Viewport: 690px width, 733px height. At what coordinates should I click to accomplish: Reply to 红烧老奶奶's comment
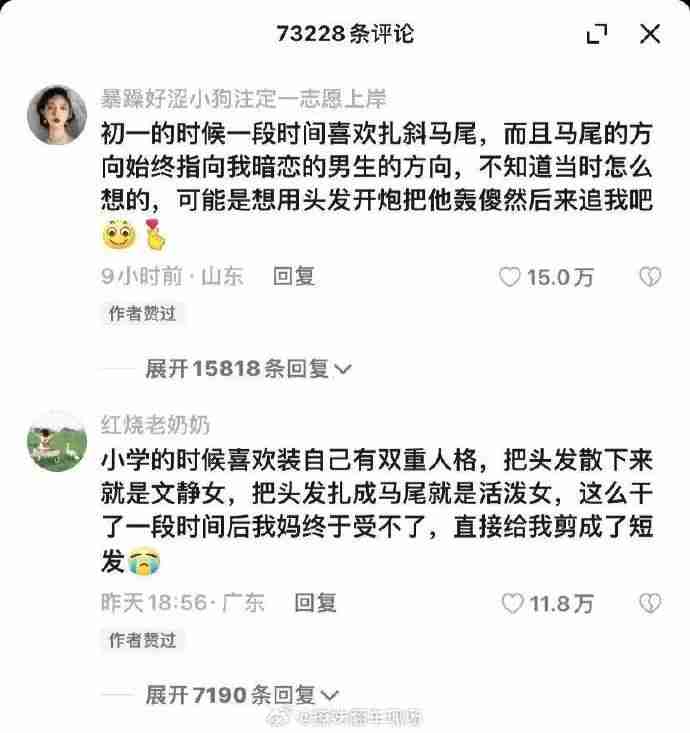click(315, 602)
